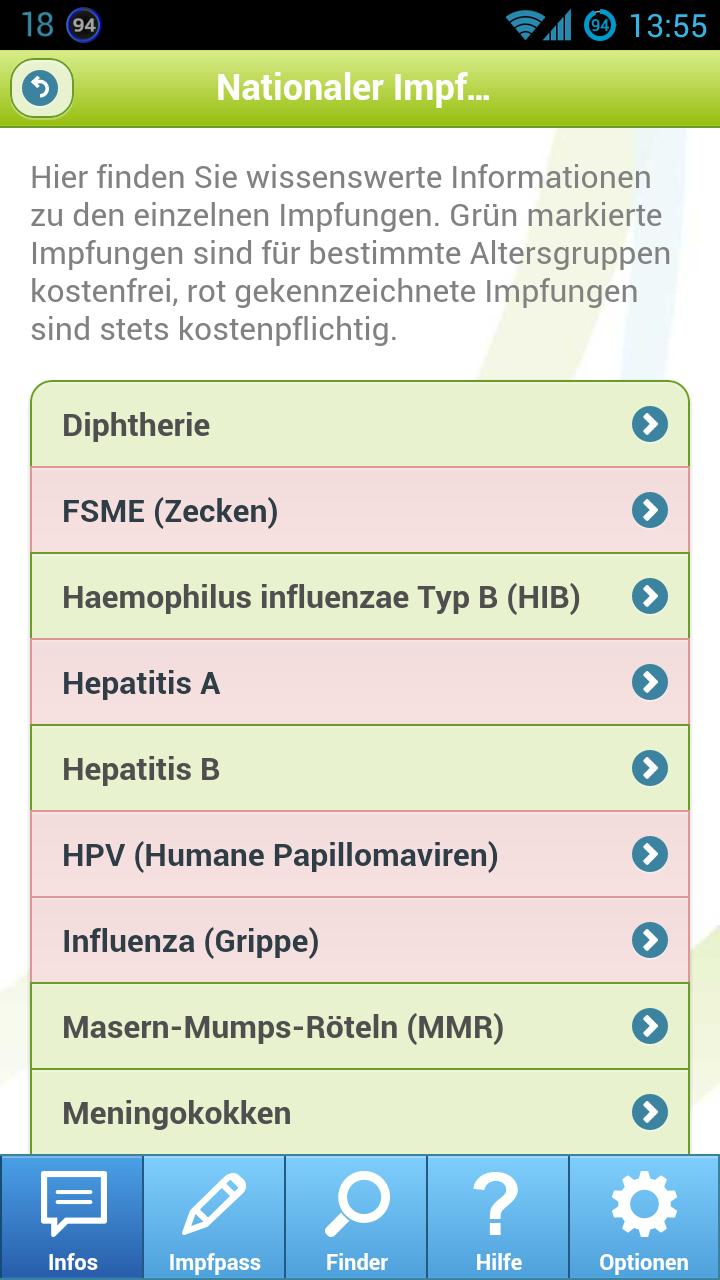The image size is (720, 1280).
Task: Switch to the Impfpass tab
Action: pyautogui.click(x=214, y=1215)
